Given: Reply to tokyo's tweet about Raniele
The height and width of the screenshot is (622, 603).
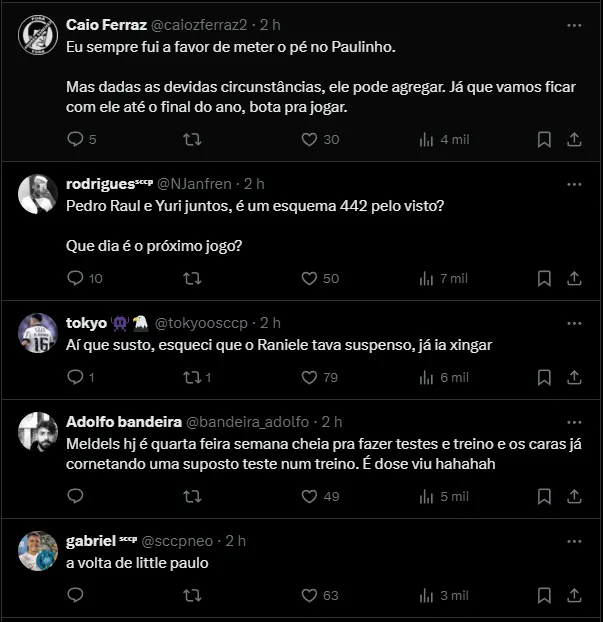Looking at the screenshot, I should pyautogui.click(x=75, y=378).
